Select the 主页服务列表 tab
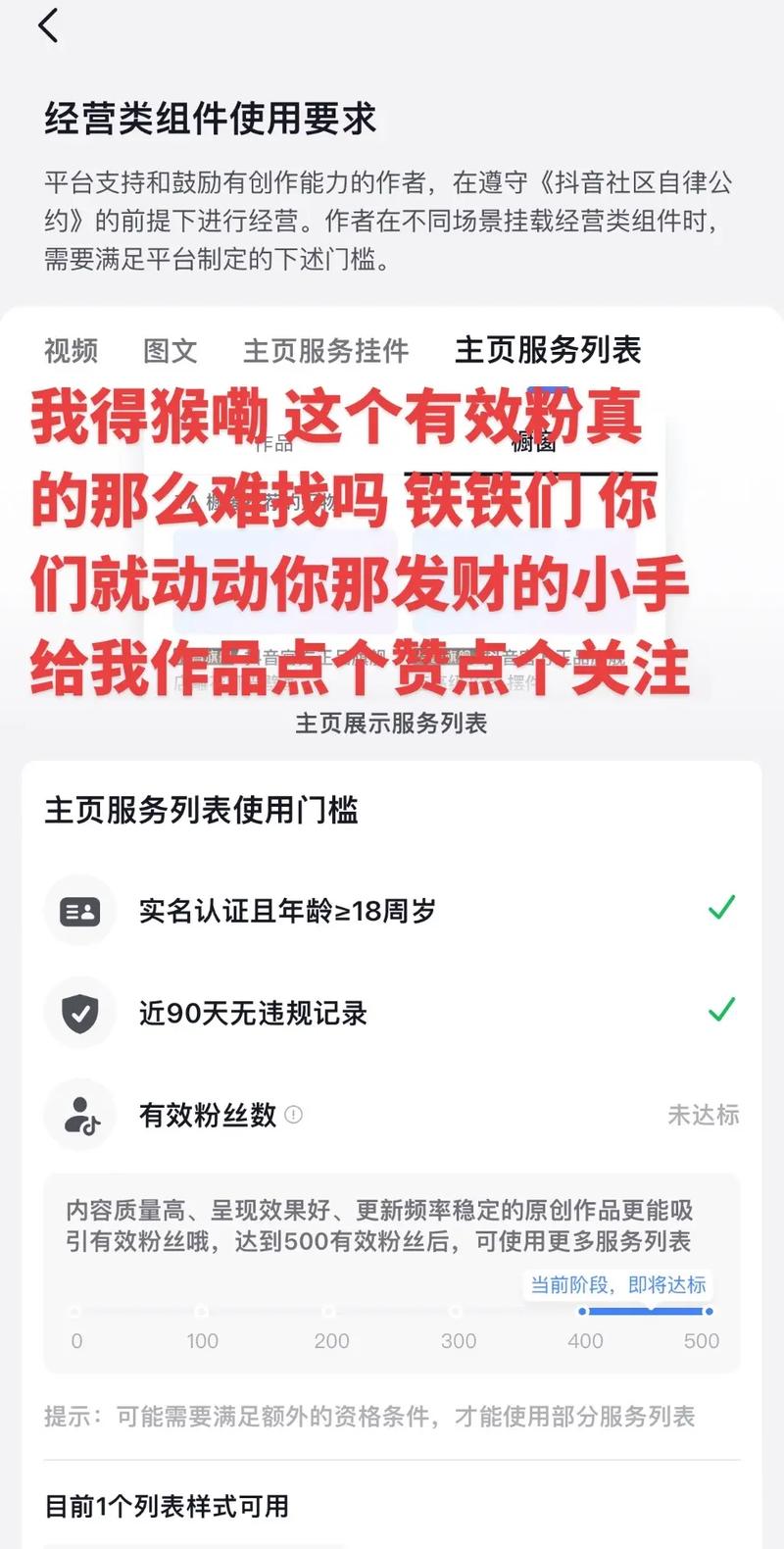Screen dimensions: 784x1549 (548, 350)
